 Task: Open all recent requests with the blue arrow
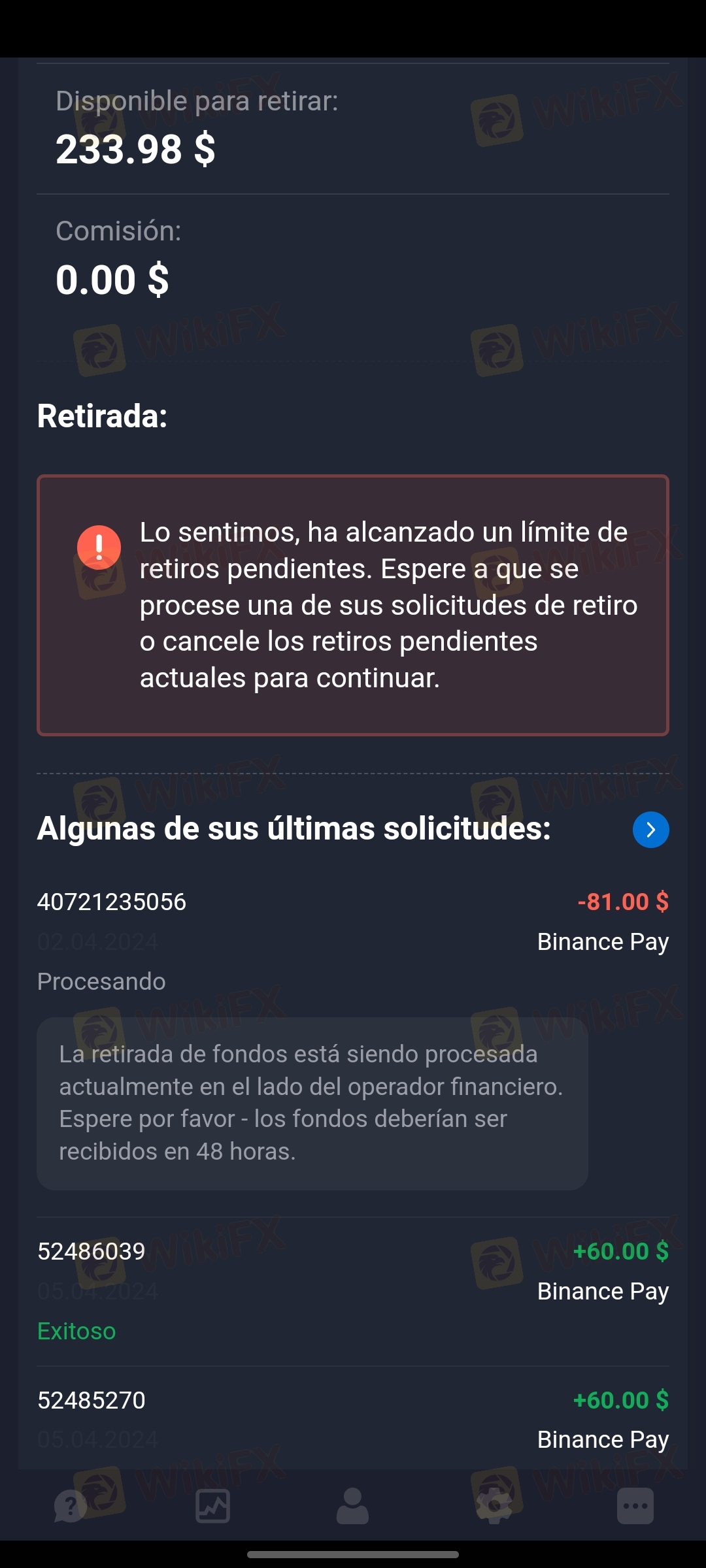(650, 830)
